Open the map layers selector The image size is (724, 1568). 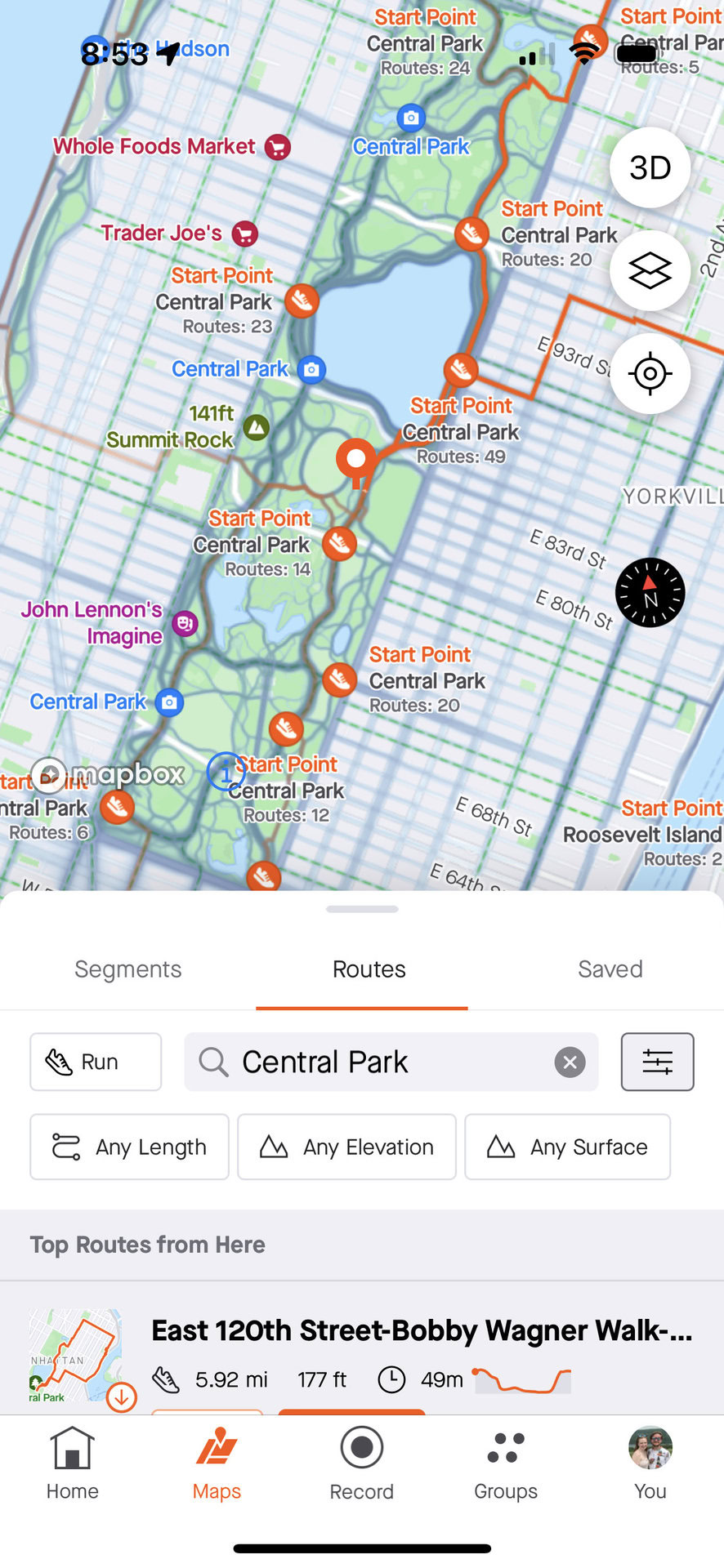[x=650, y=270]
